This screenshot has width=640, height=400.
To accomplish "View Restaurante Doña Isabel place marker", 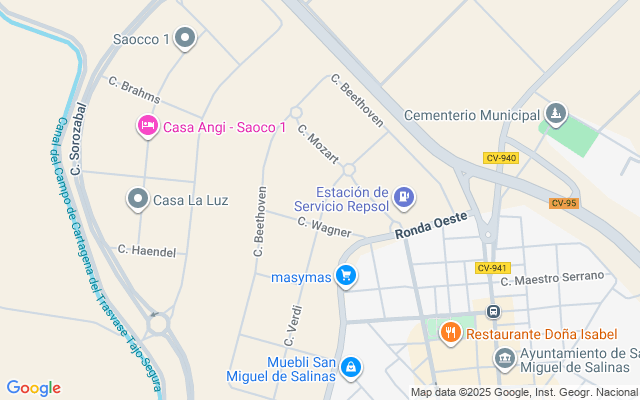I will point(451,329).
